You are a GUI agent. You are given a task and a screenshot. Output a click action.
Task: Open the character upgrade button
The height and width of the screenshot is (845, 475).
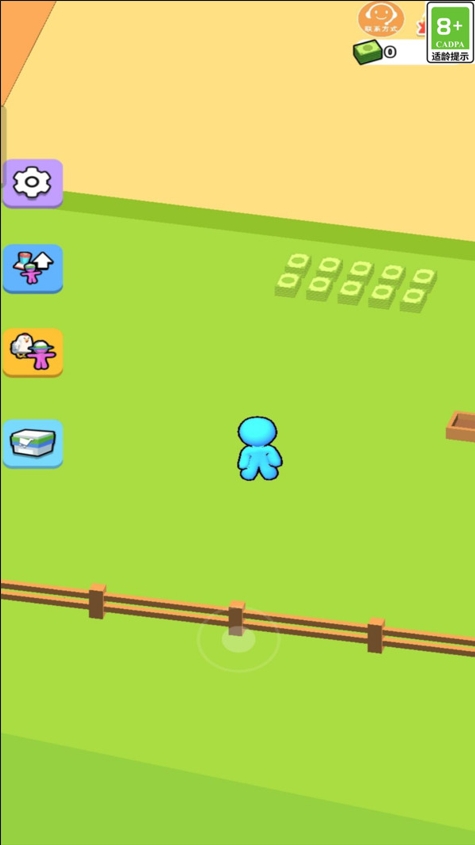pyautogui.click(x=33, y=268)
